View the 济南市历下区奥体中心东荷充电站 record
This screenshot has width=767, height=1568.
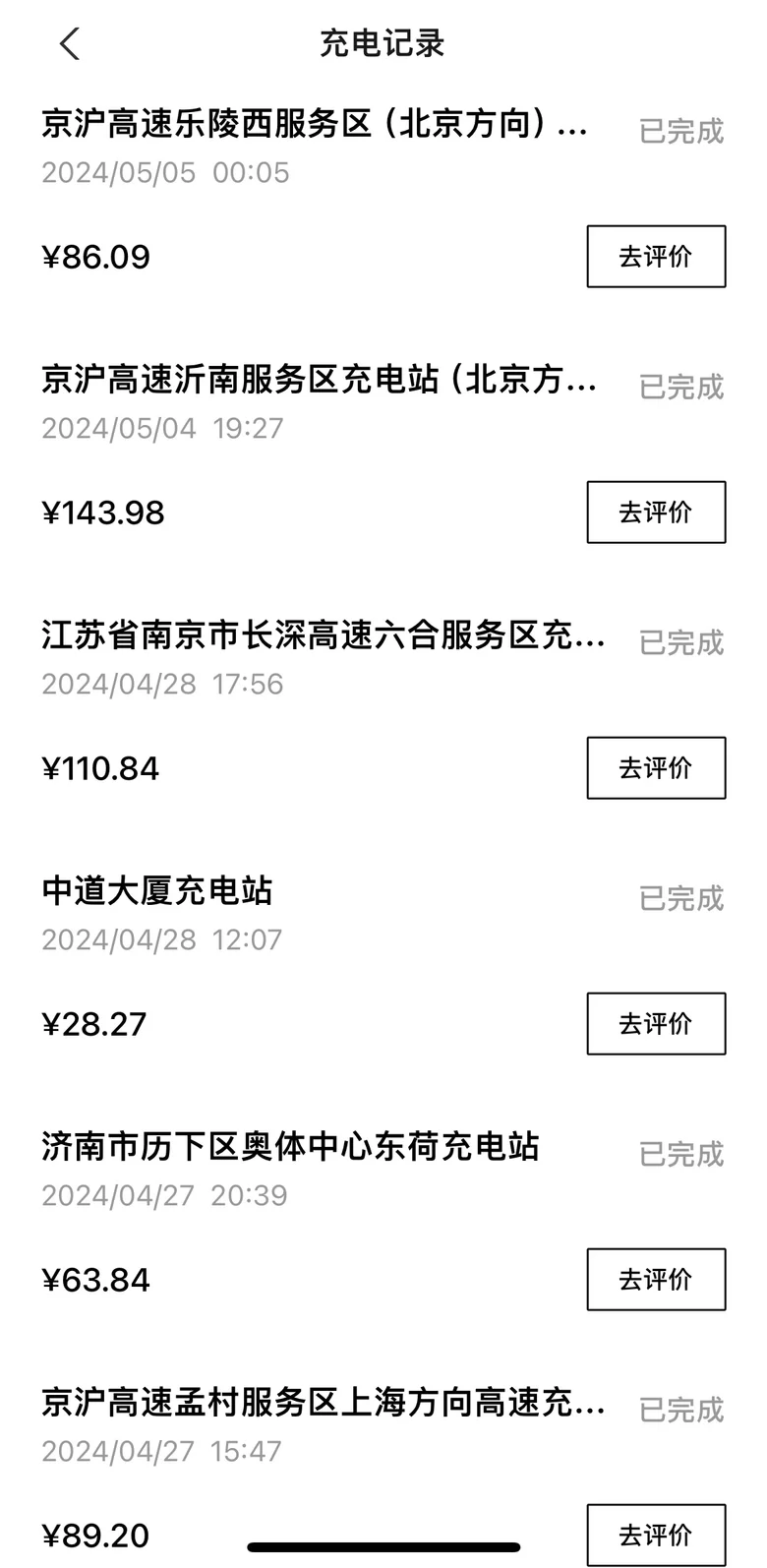point(290,1149)
